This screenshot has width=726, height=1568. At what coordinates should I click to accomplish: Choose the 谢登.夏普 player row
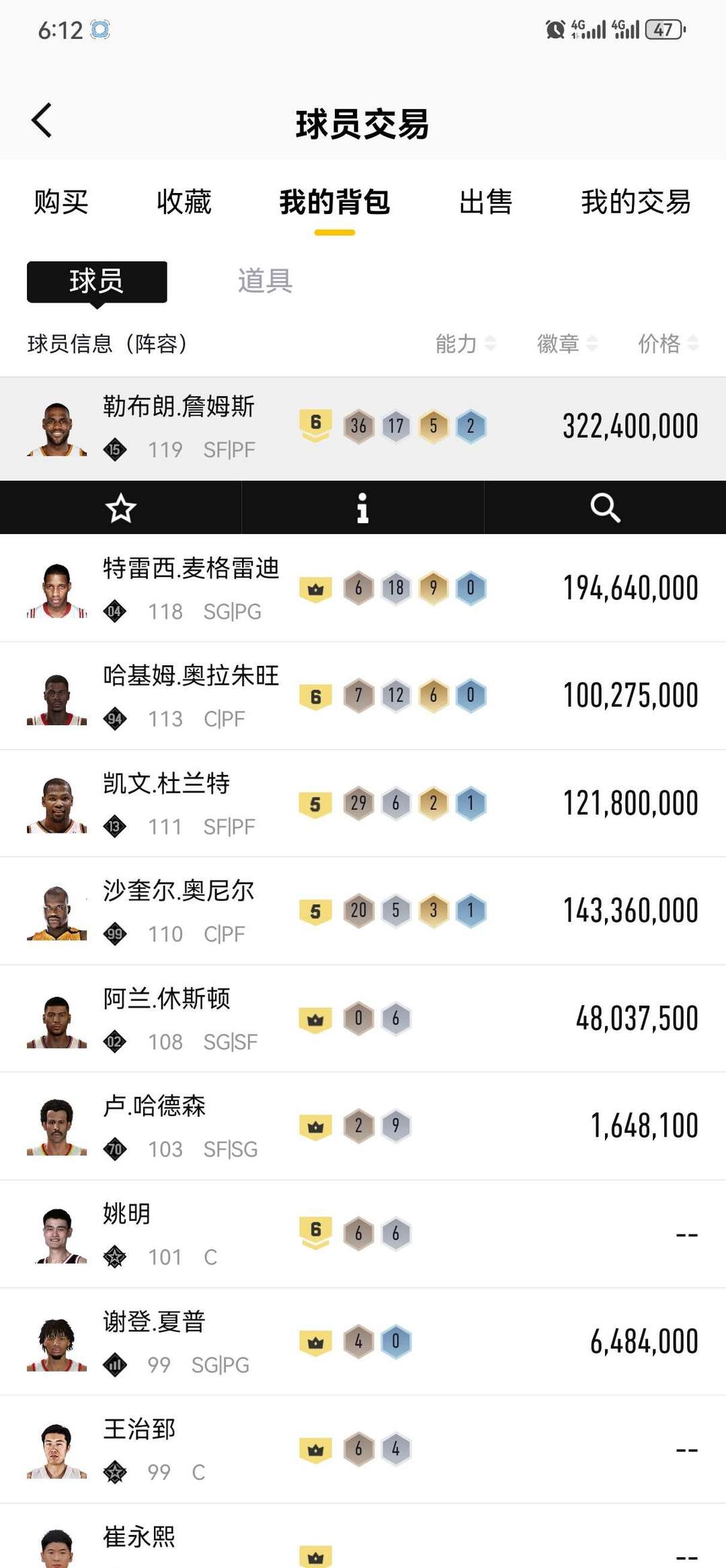pyautogui.click(x=363, y=1342)
